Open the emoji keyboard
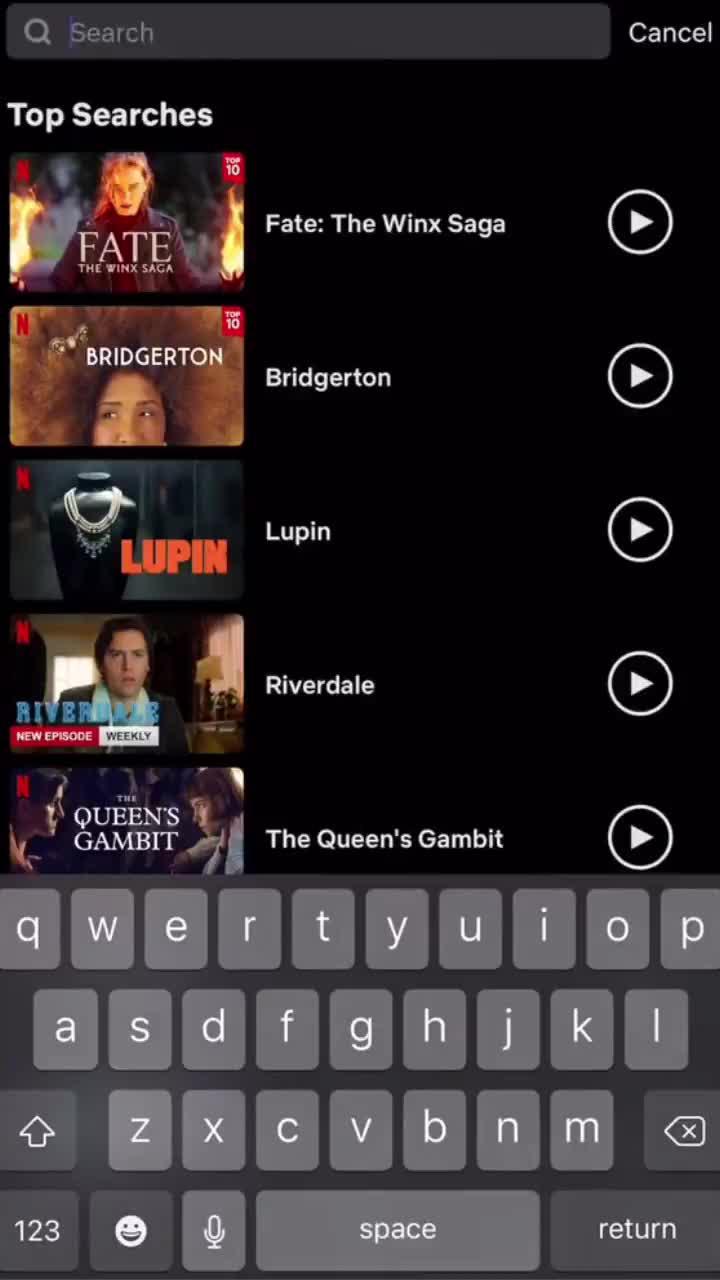720x1280 pixels. click(x=131, y=1230)
